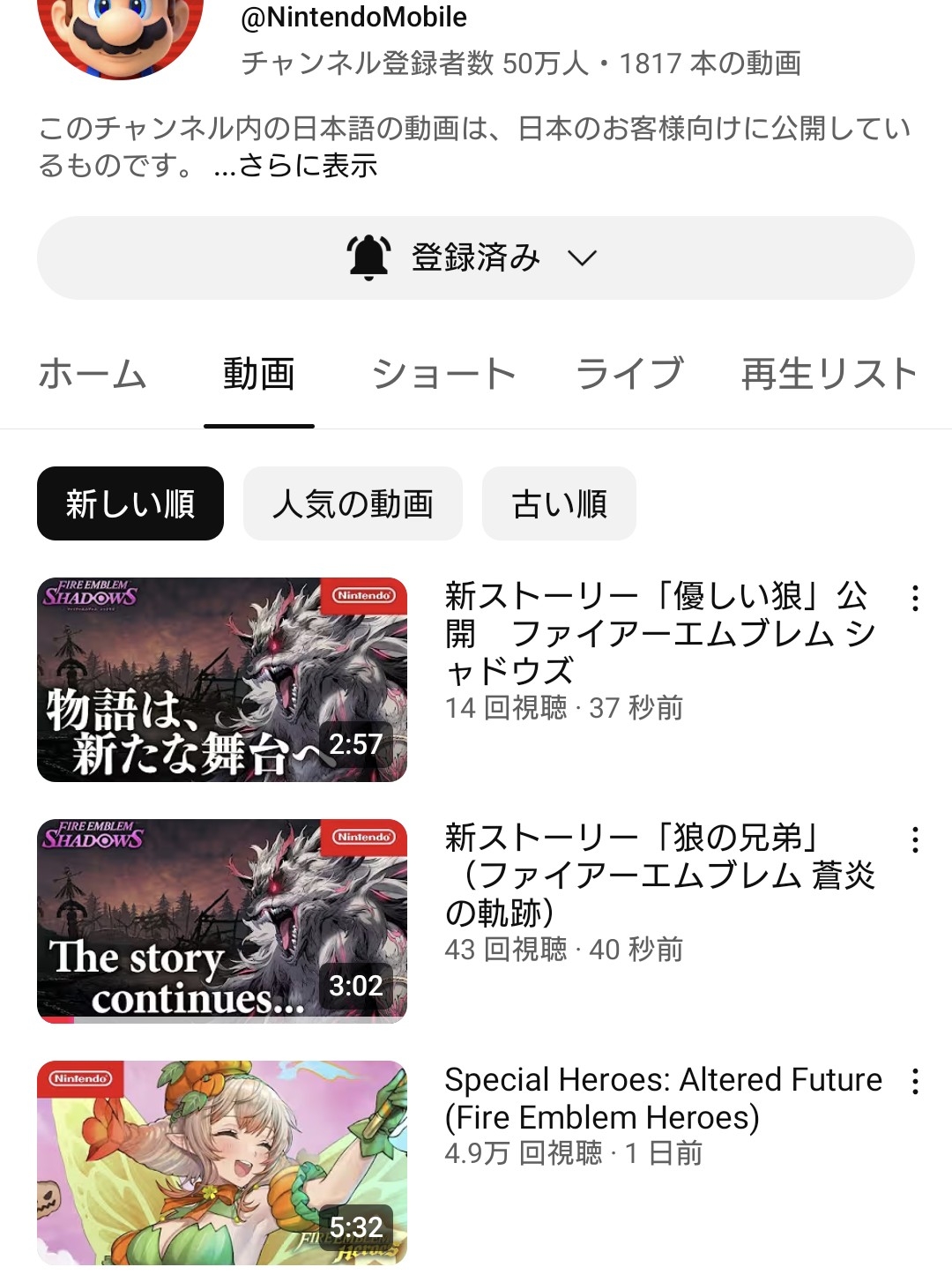Select the 新しい順 sort chip
The height and width of the screenshot is (1282, 952).
pyautogui.click(x=130, y=503)
